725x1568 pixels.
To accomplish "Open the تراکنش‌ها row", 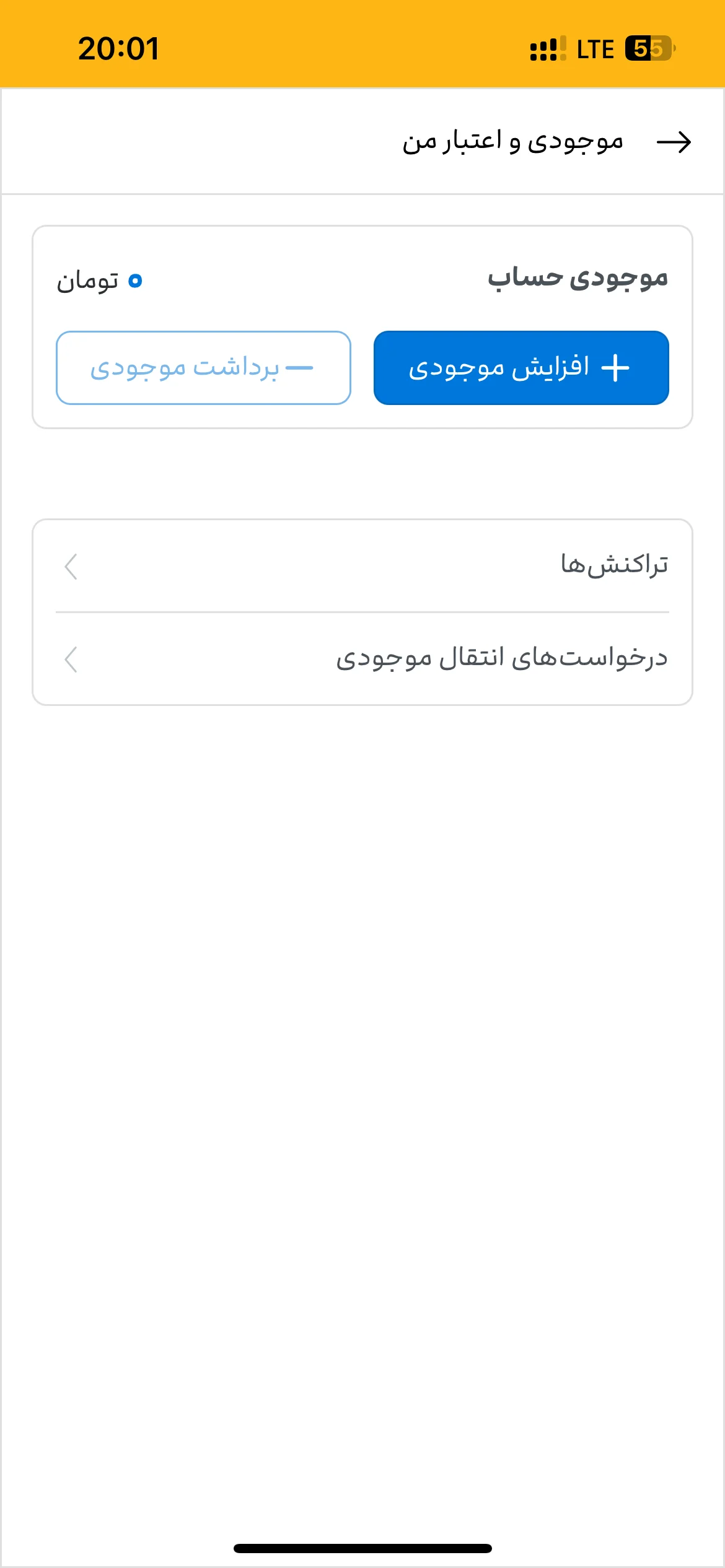I will (x=362, y=566).
